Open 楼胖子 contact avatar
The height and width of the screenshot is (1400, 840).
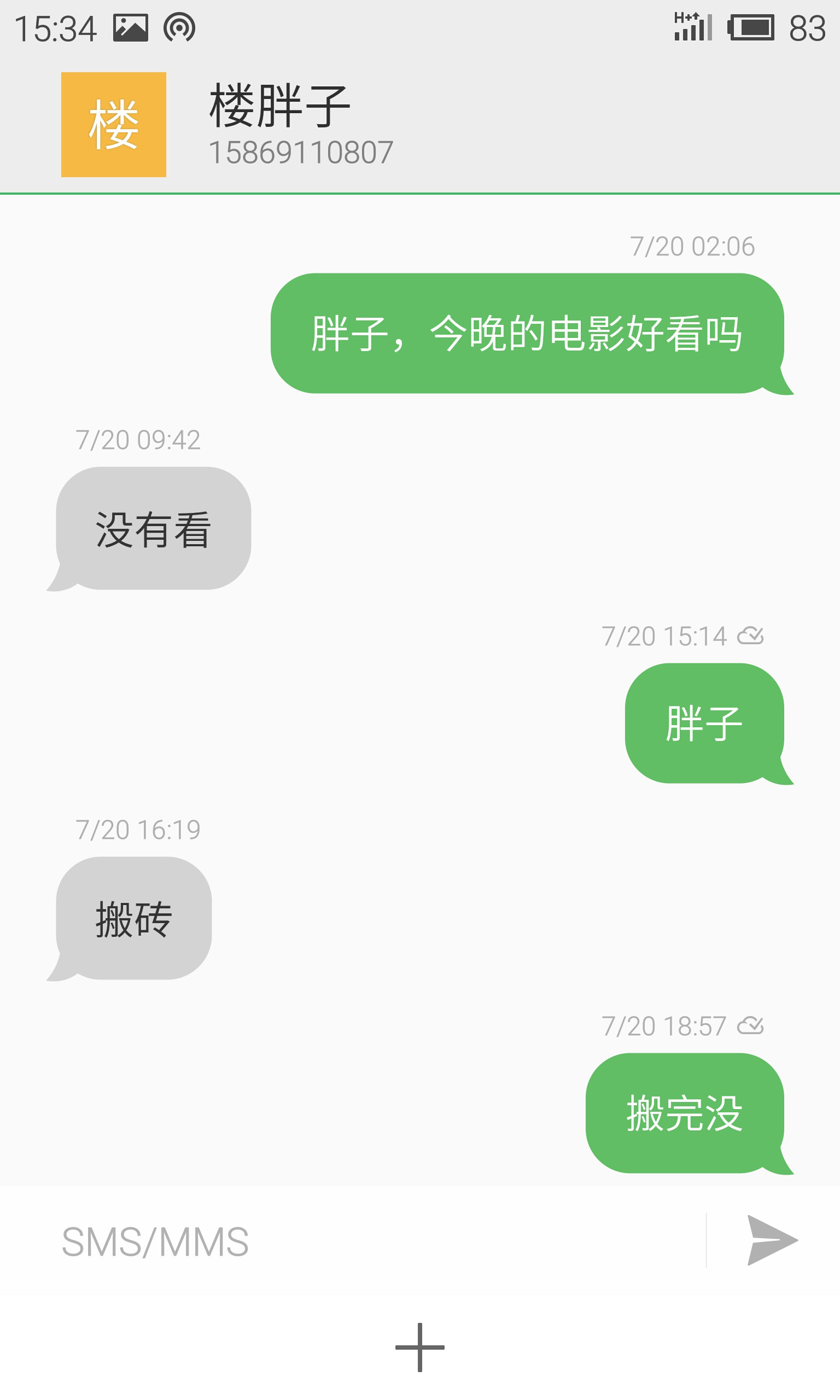113,125
